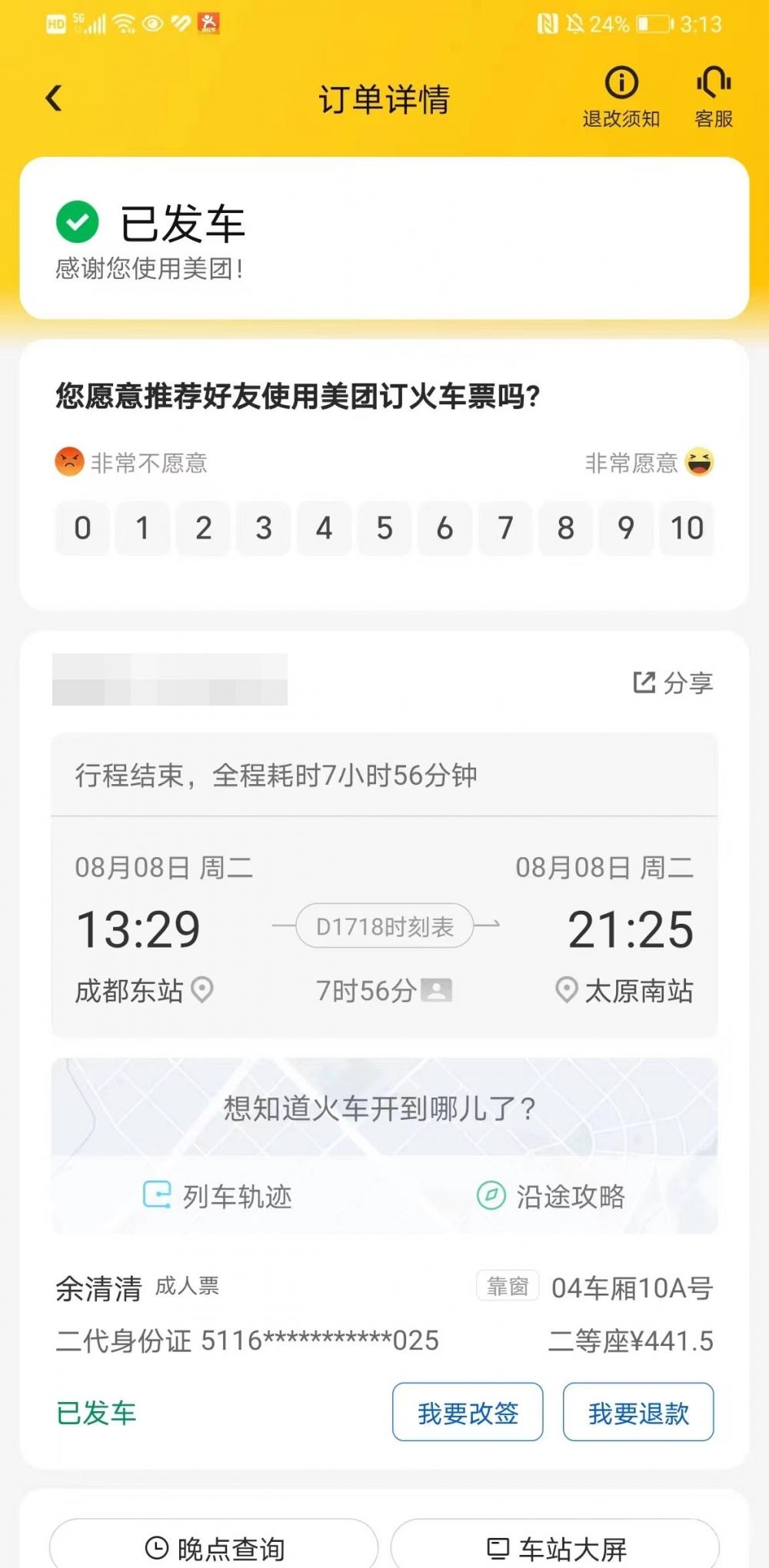Go back from order details

54,98
